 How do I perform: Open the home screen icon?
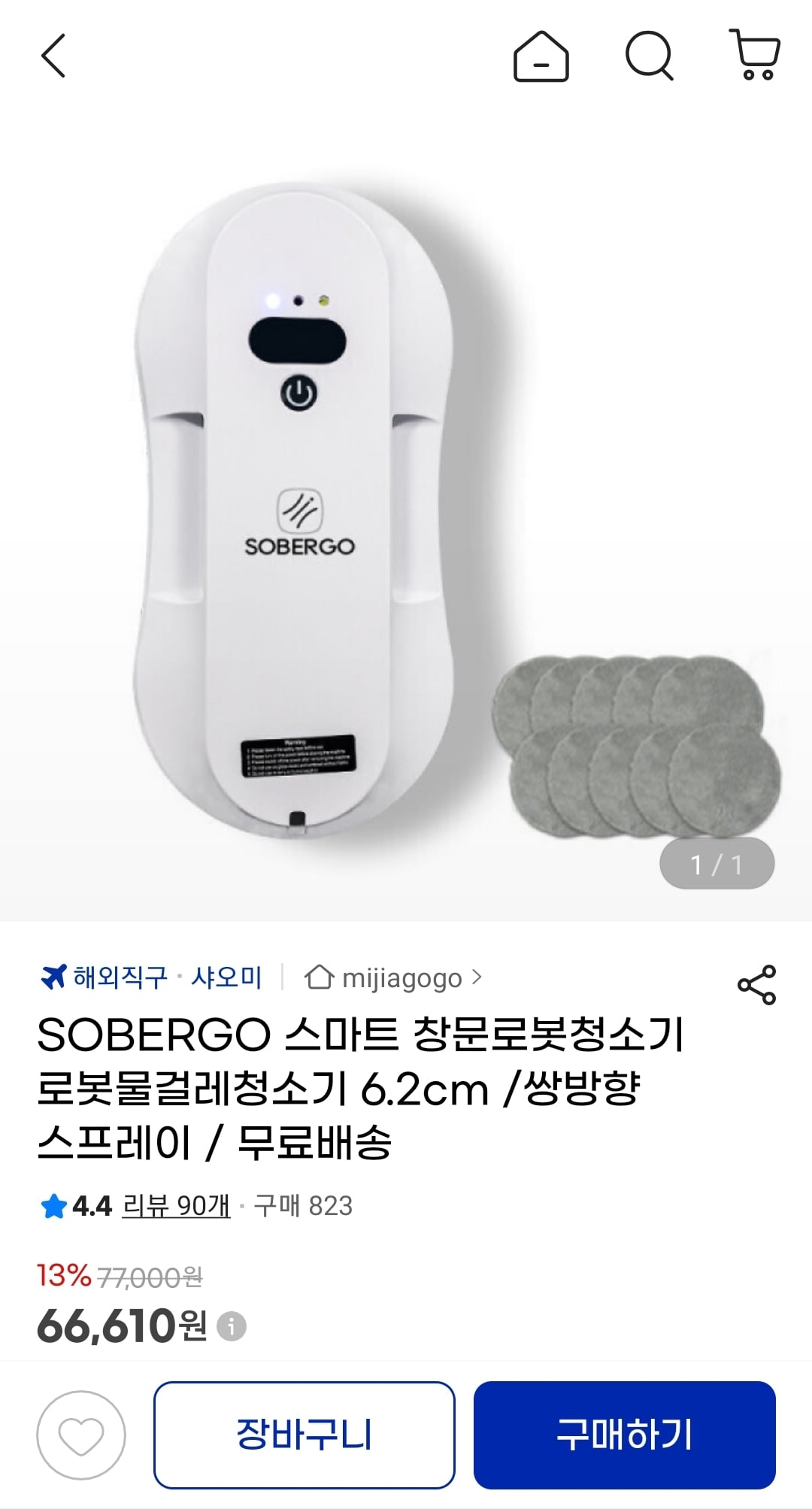(541, 56)
